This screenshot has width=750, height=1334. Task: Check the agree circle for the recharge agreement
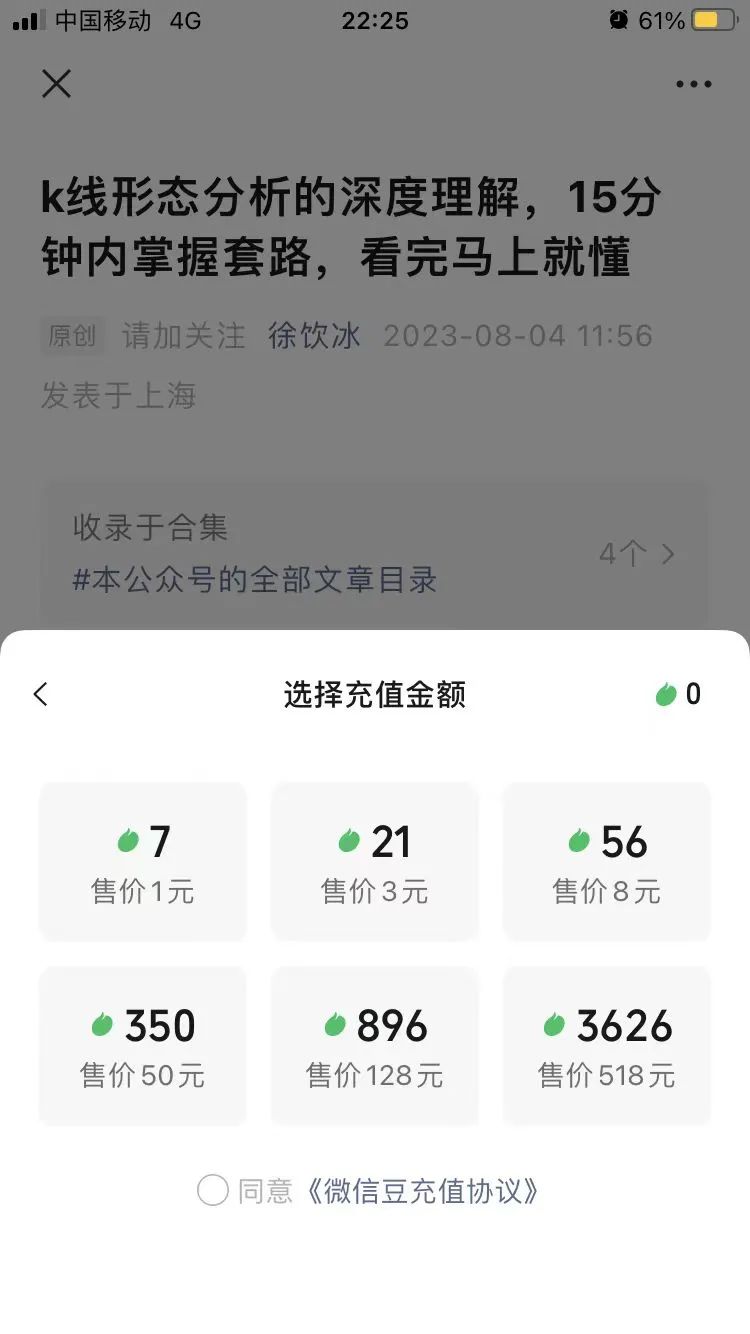point(213,1190)
